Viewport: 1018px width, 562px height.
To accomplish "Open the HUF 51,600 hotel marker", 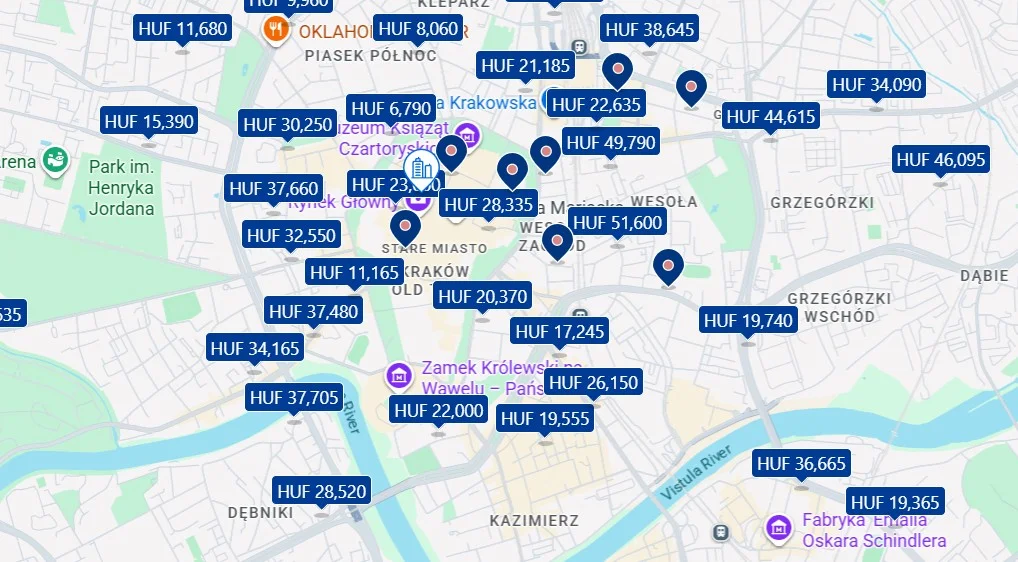I will 617,222.
